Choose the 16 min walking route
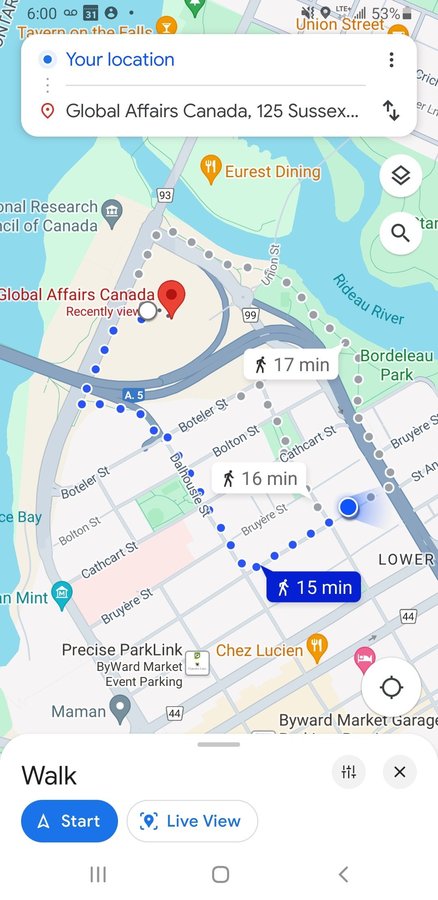The height and width of the screenshot is (900, 438). click(259, 478)
